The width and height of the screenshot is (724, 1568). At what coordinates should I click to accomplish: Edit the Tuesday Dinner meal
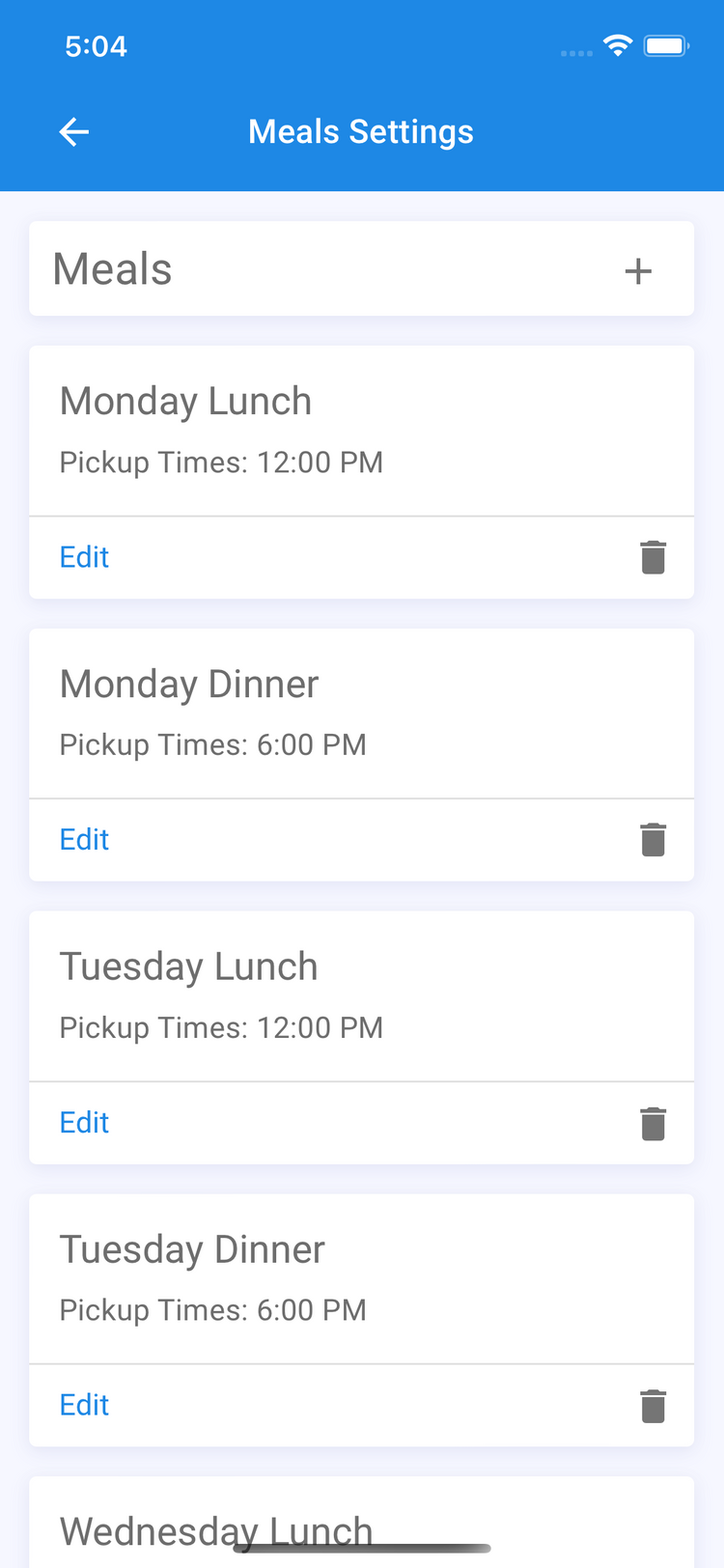84,1405
